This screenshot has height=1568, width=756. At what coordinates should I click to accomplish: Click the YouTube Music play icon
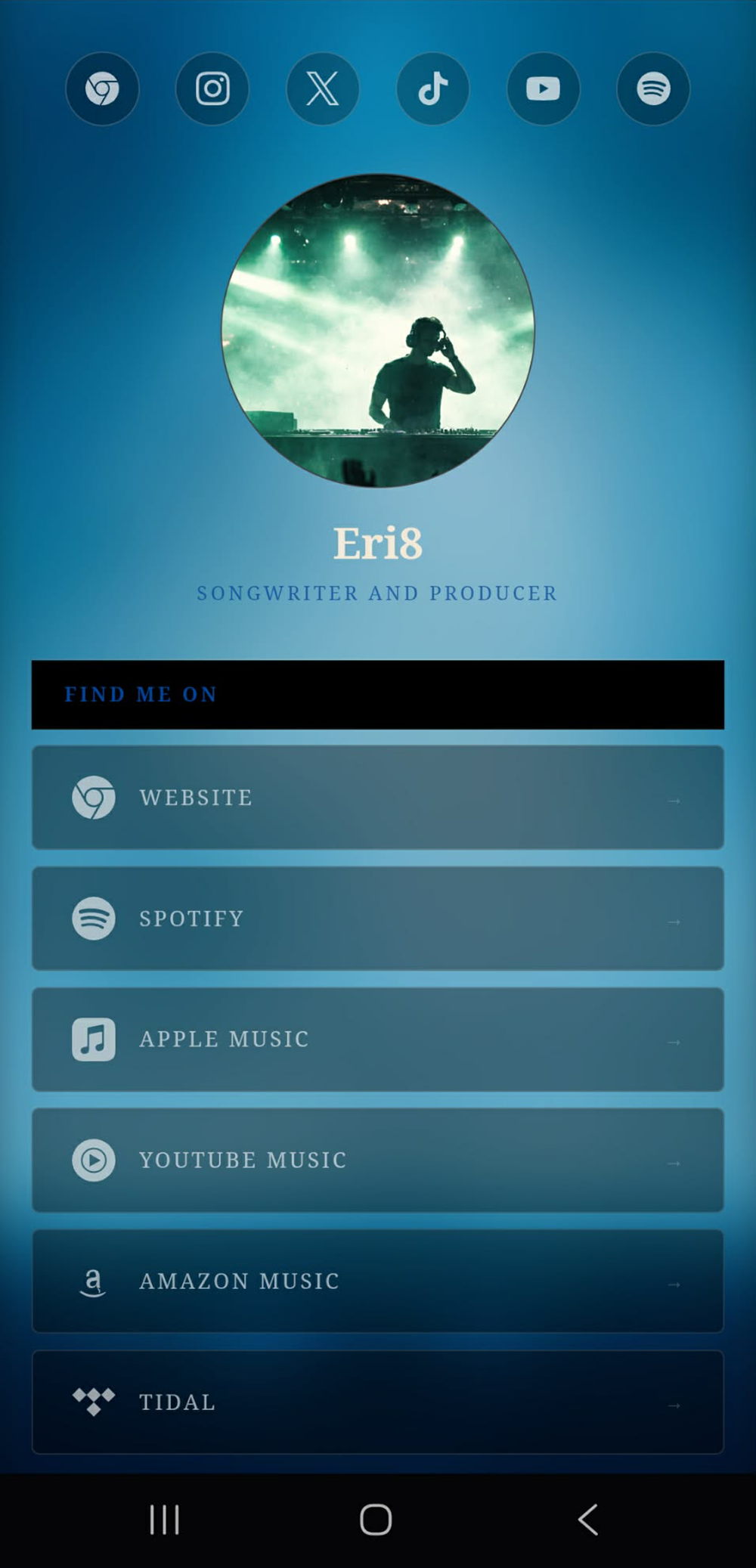click(x=93, y=1160)
